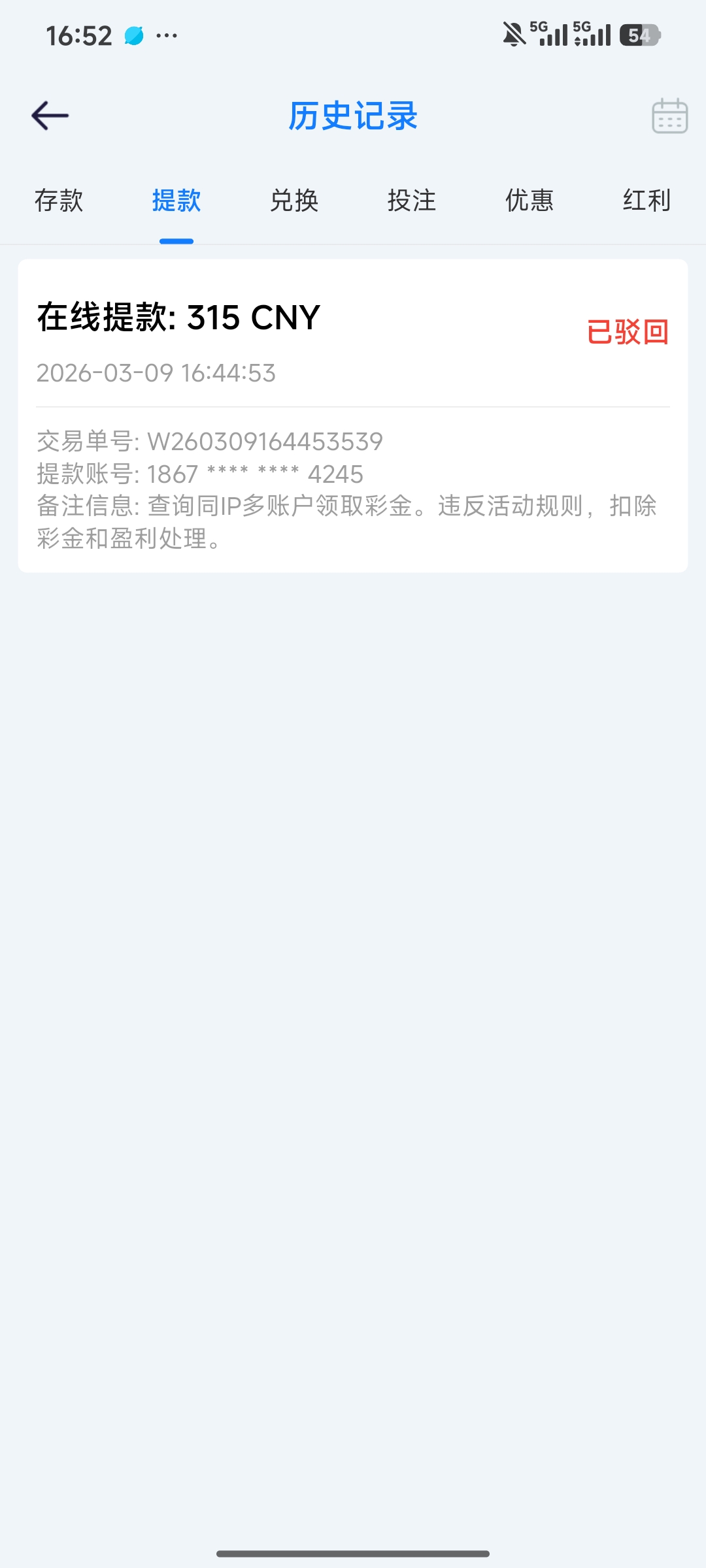Viewport: 706px width, 1568px height.
Task: Switch to the 优惠 tab
Action: pyautogui.click(x=529, y=201)
